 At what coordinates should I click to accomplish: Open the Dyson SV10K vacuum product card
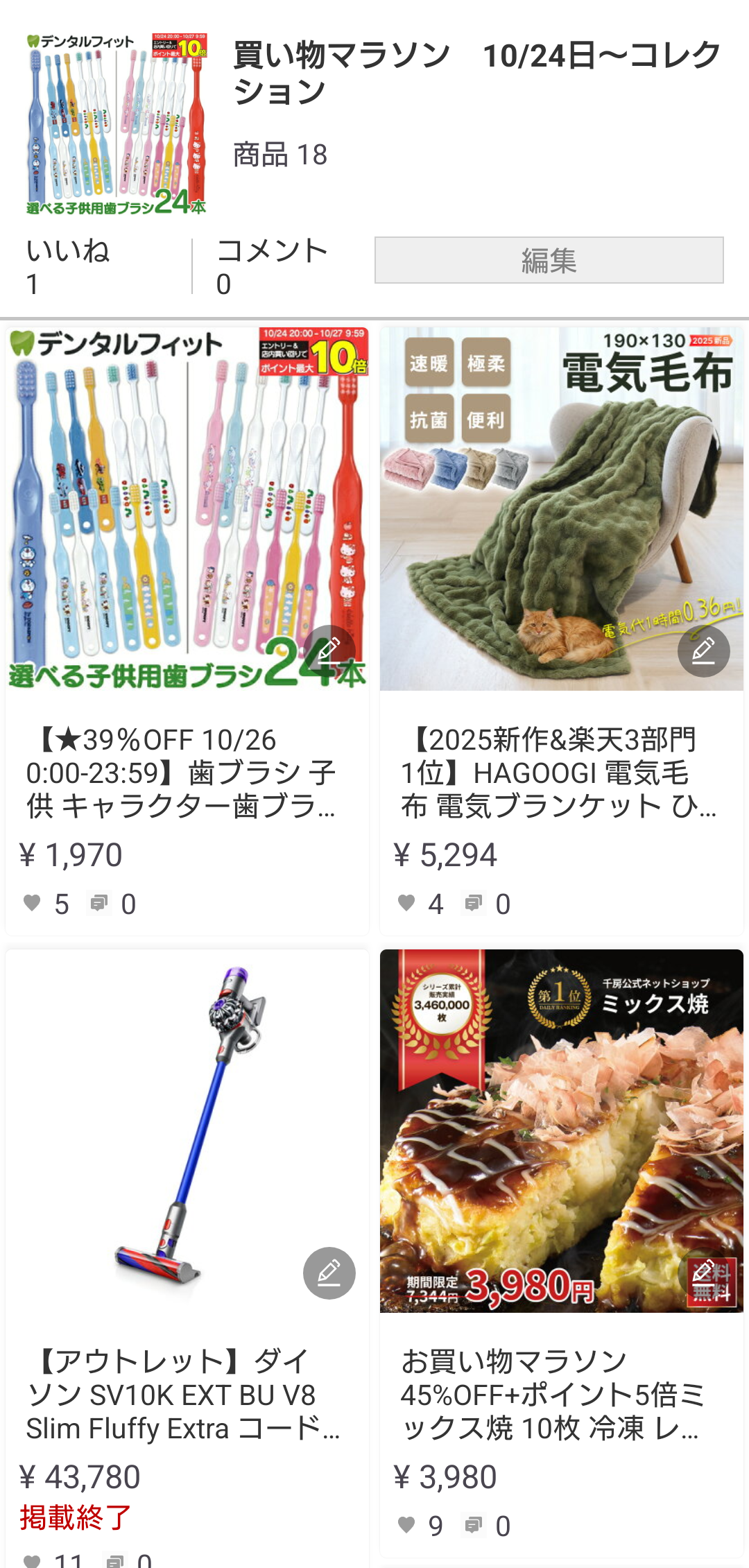pyautogui.click(x=180, y=1394)
